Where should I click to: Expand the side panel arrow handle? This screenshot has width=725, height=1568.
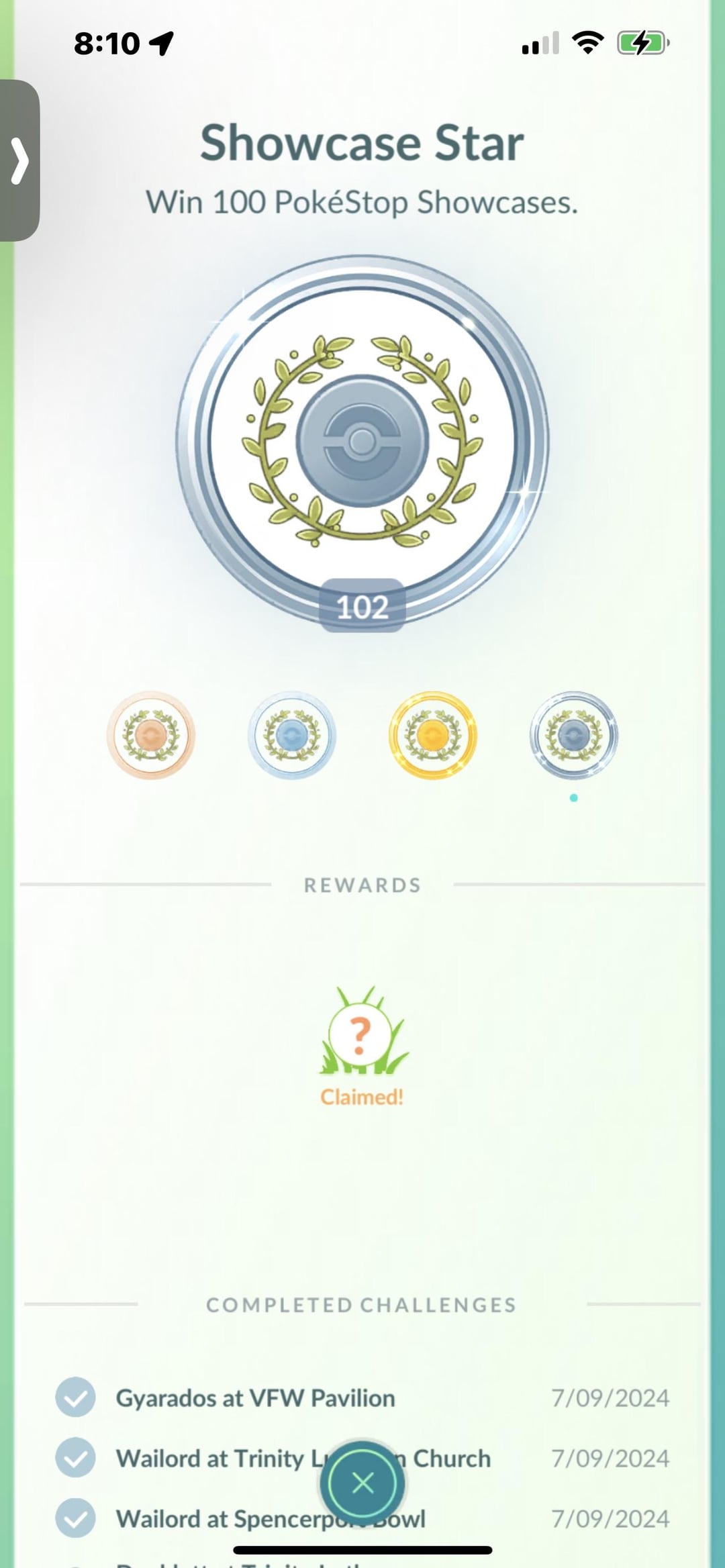point(19,161)
